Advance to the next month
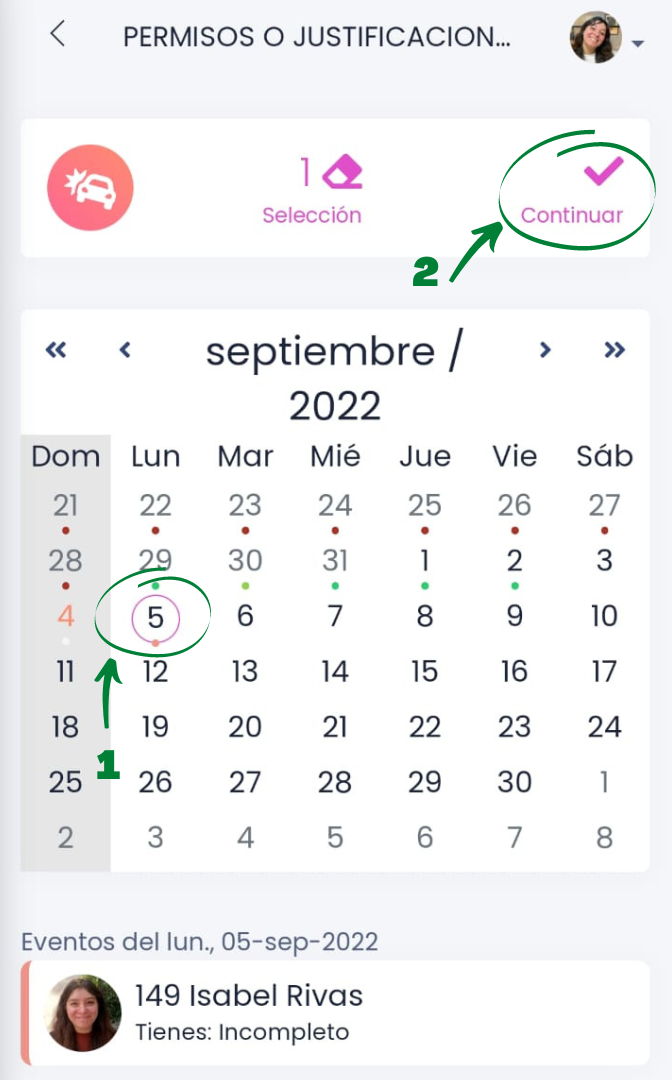Image resolution: width=672 pixels, height=1080 pixels. coord(545,350)
